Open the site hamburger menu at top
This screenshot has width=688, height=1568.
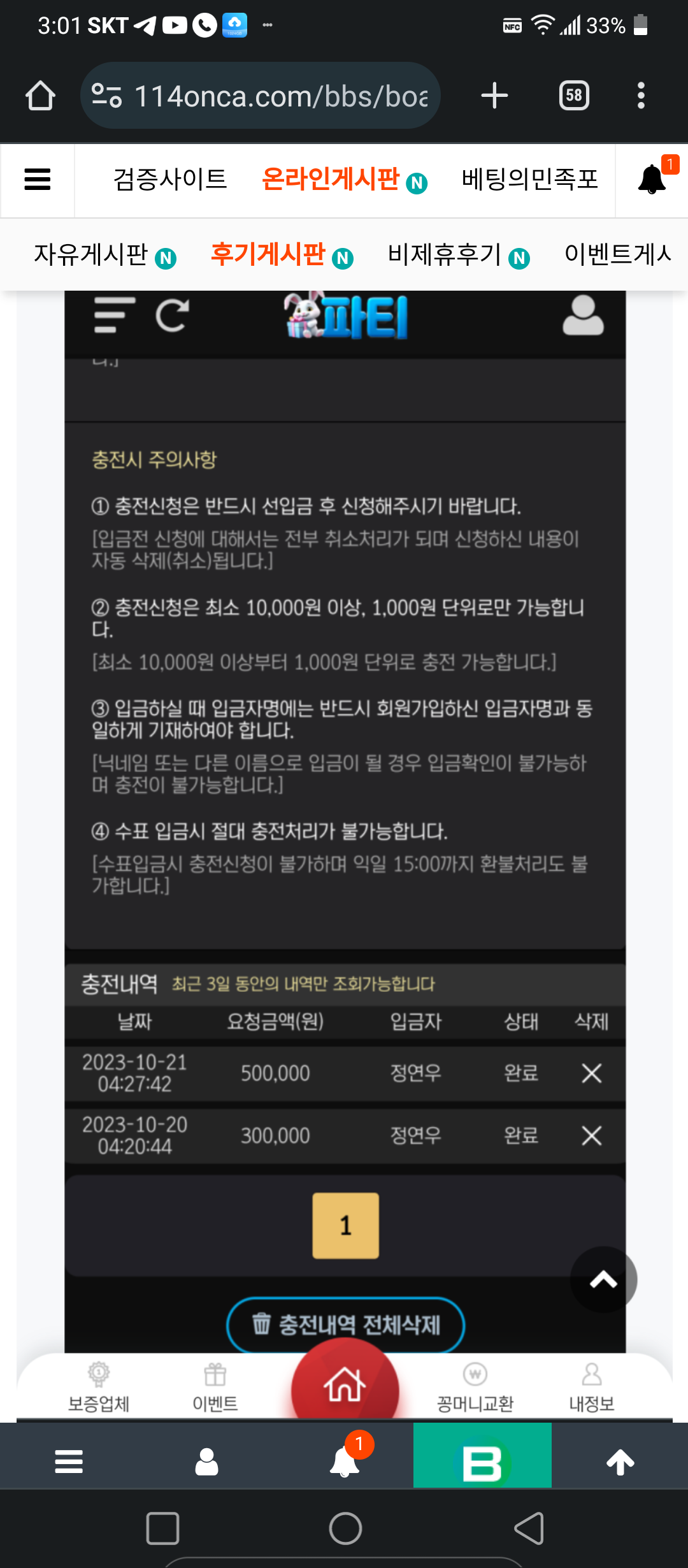pos(38,179)
